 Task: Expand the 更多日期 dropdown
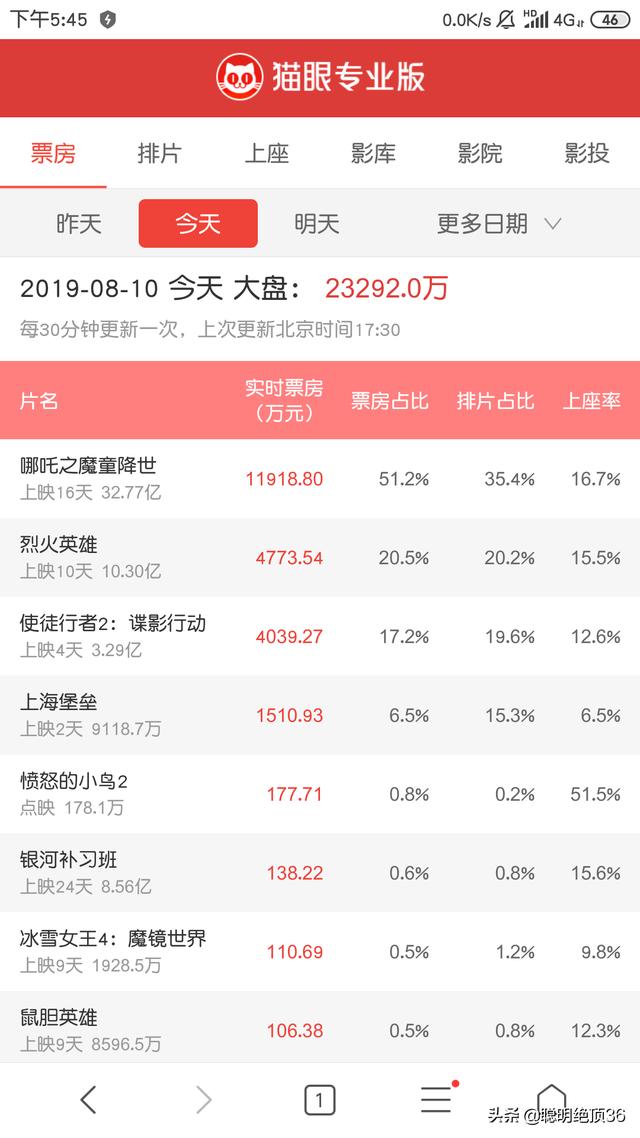tap(499, 223)
